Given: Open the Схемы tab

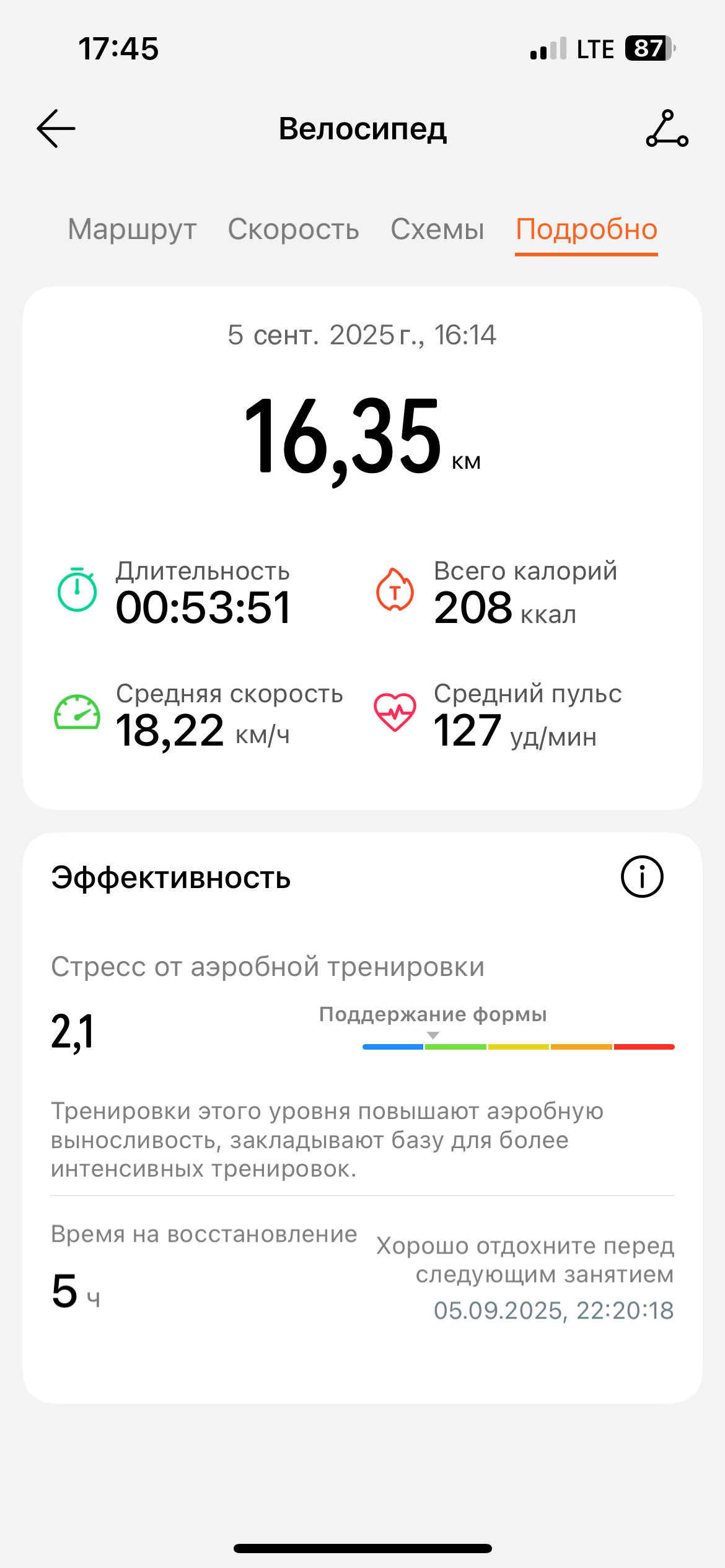Looking at the screenshot, I should coord(437,229).
